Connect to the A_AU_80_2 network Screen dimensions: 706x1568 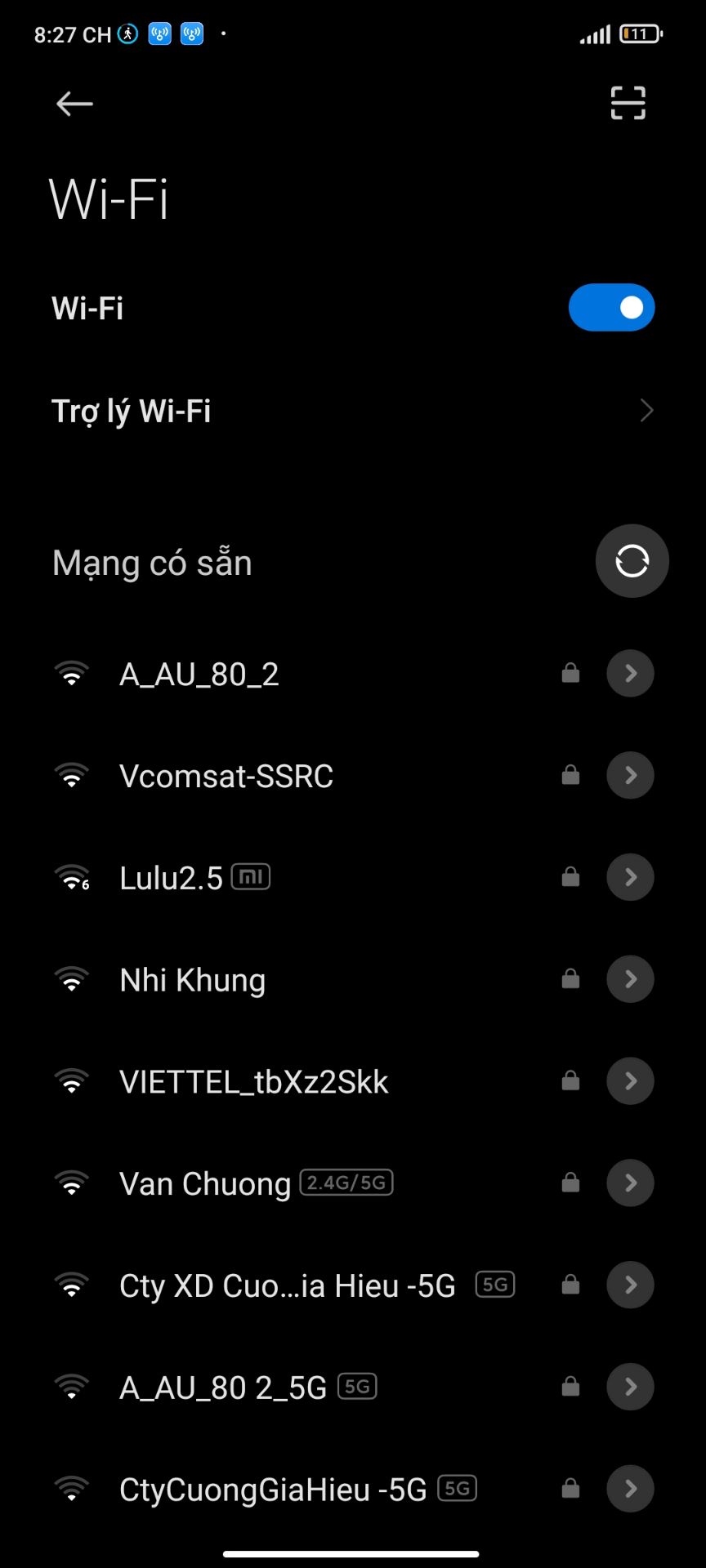(x=199, y=674)
